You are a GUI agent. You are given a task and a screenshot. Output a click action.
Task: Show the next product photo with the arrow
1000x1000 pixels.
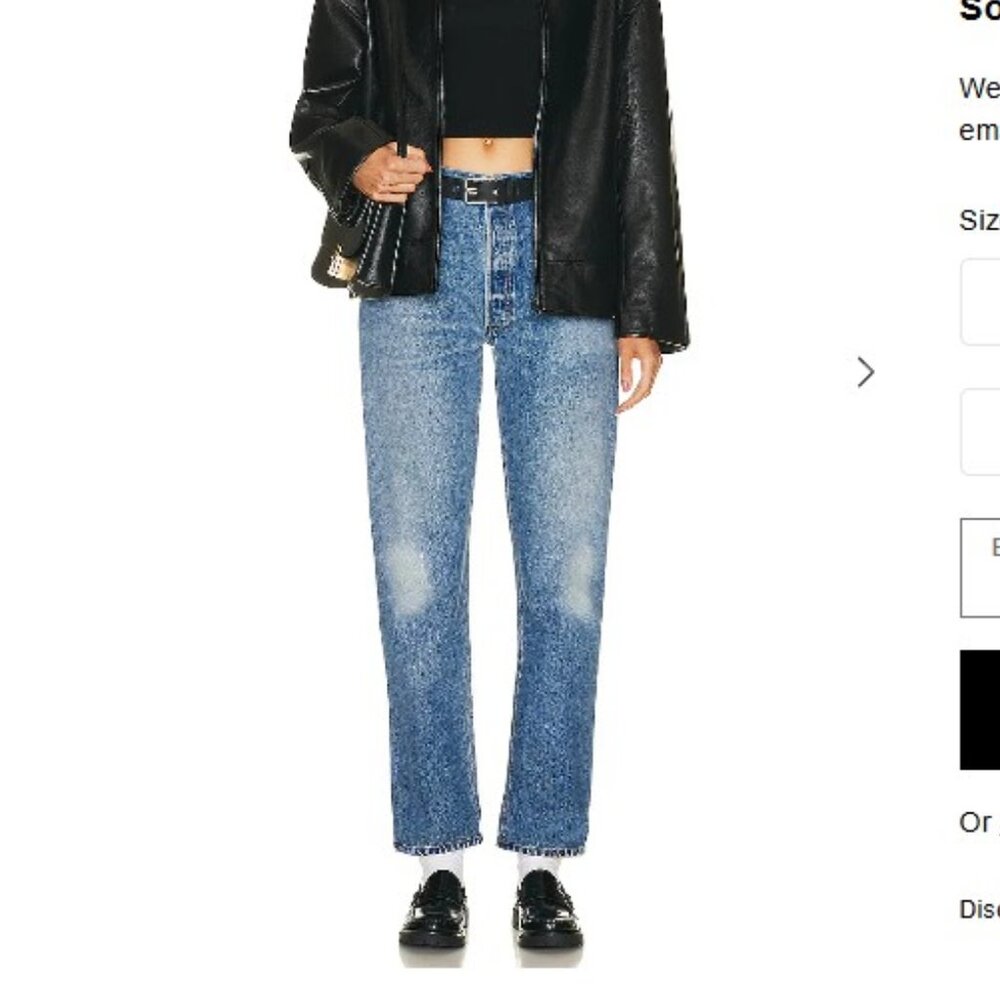(865, 373)
